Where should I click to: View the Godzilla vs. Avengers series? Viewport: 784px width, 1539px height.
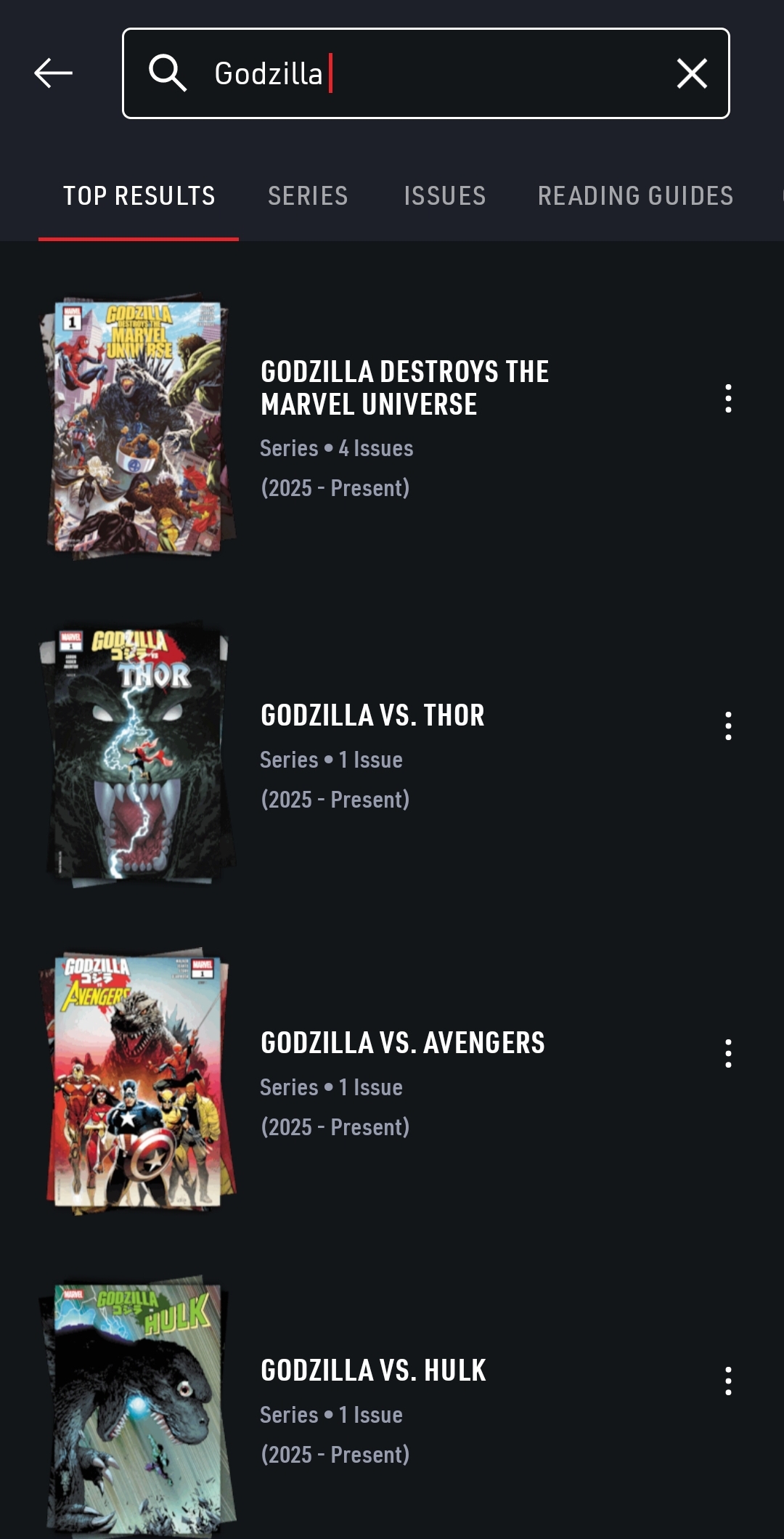pos(402,1044)
